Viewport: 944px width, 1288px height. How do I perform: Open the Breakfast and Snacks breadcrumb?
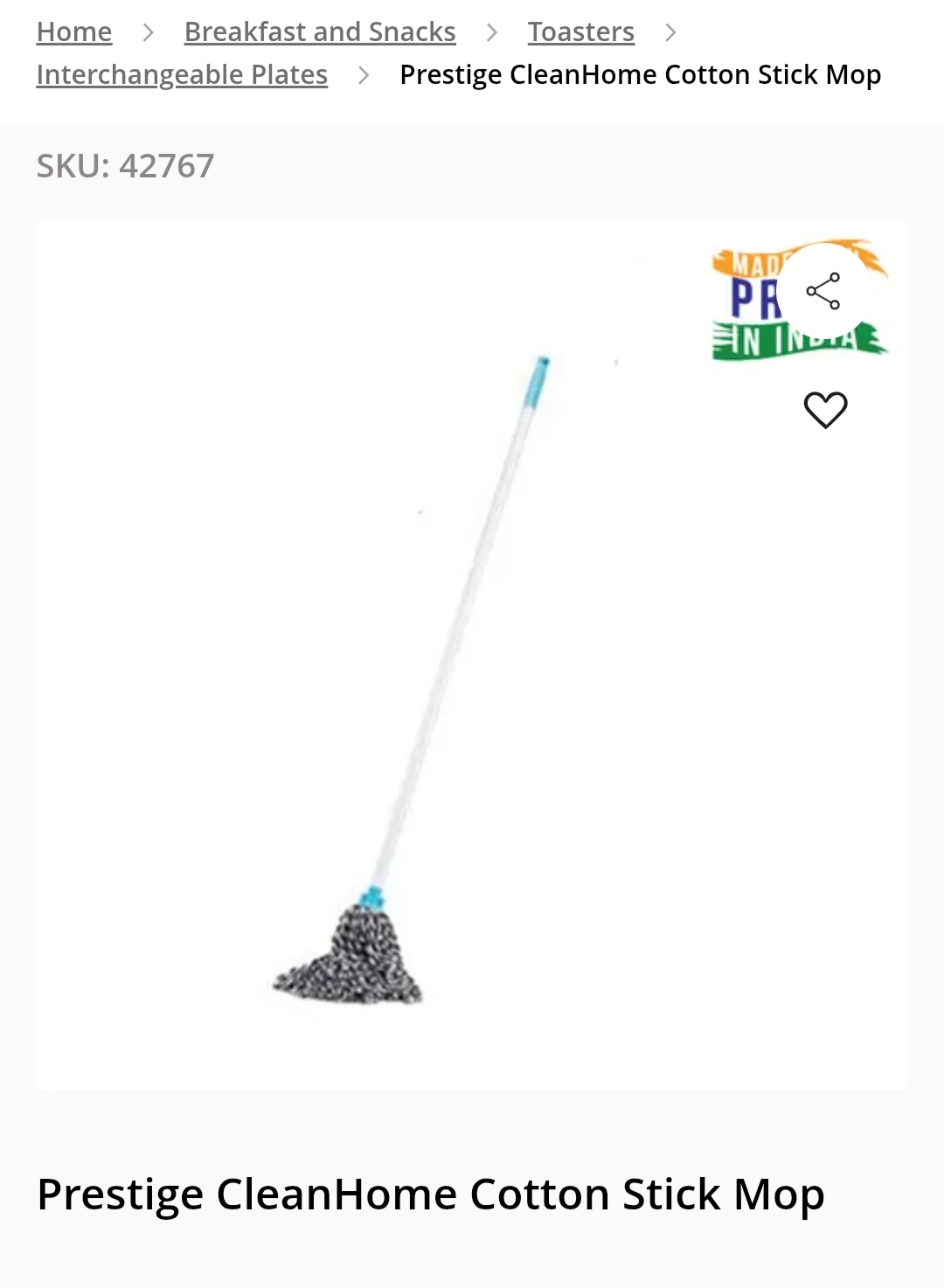[320, 31]
